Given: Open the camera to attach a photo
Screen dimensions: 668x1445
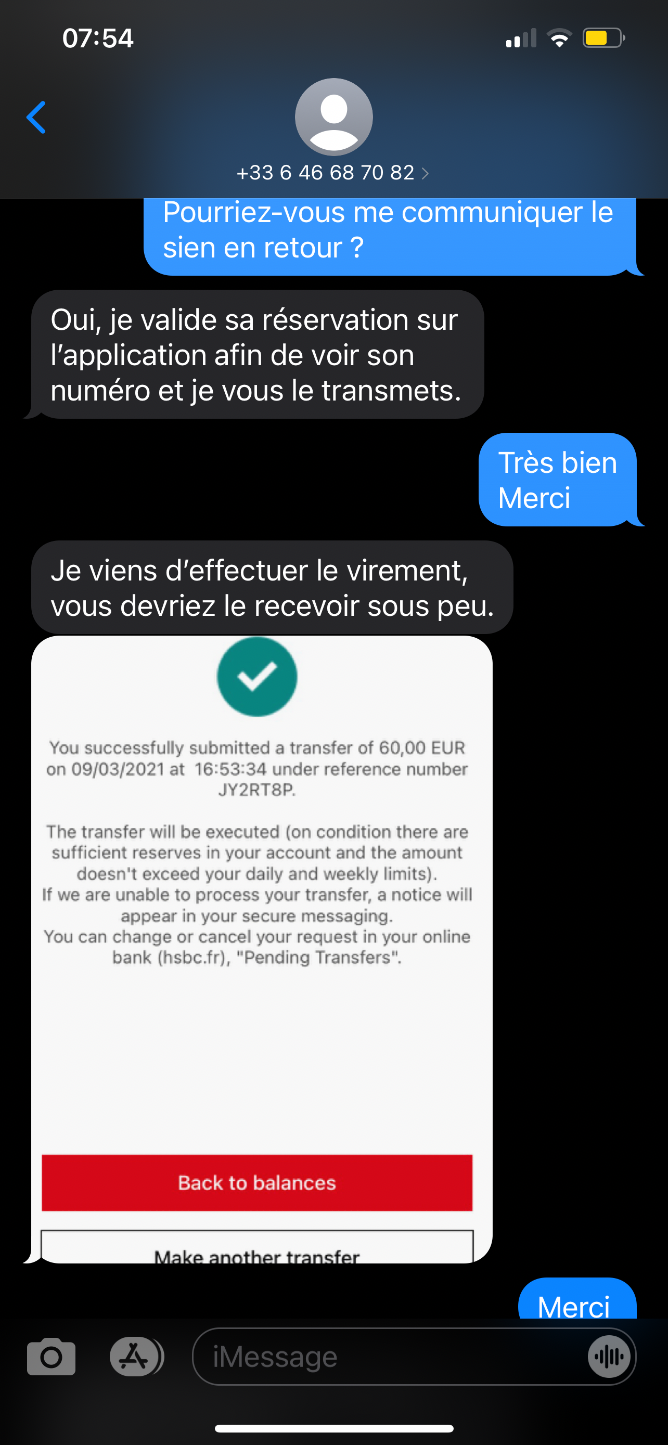Looking at the screenshot, I should pos(51,1357).
